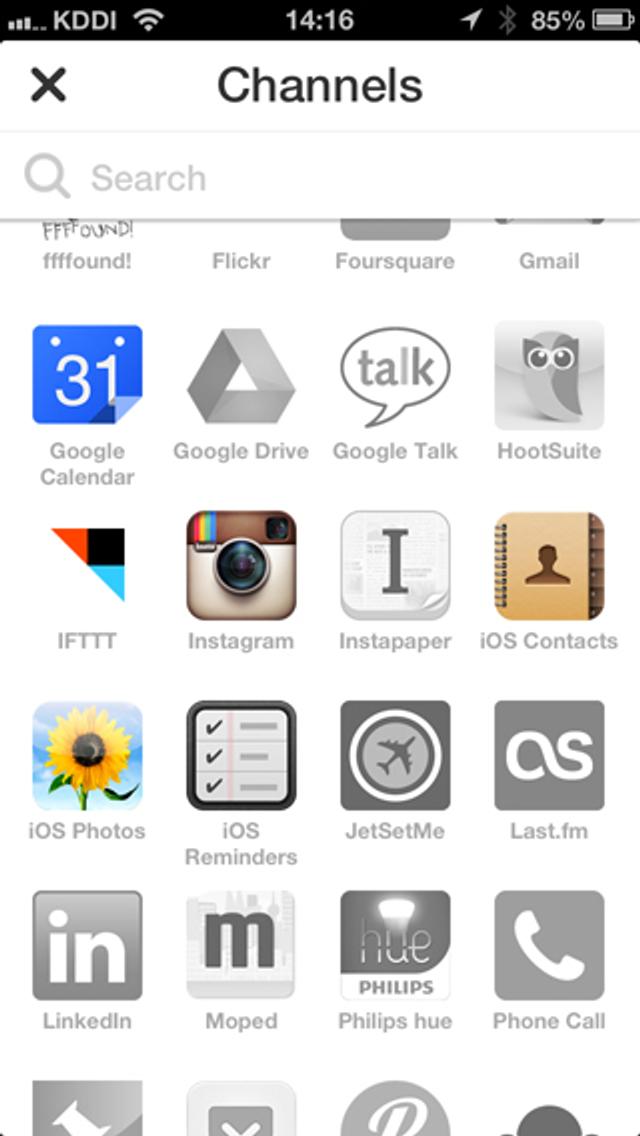Open the Philips hue channel

[395, 946]
